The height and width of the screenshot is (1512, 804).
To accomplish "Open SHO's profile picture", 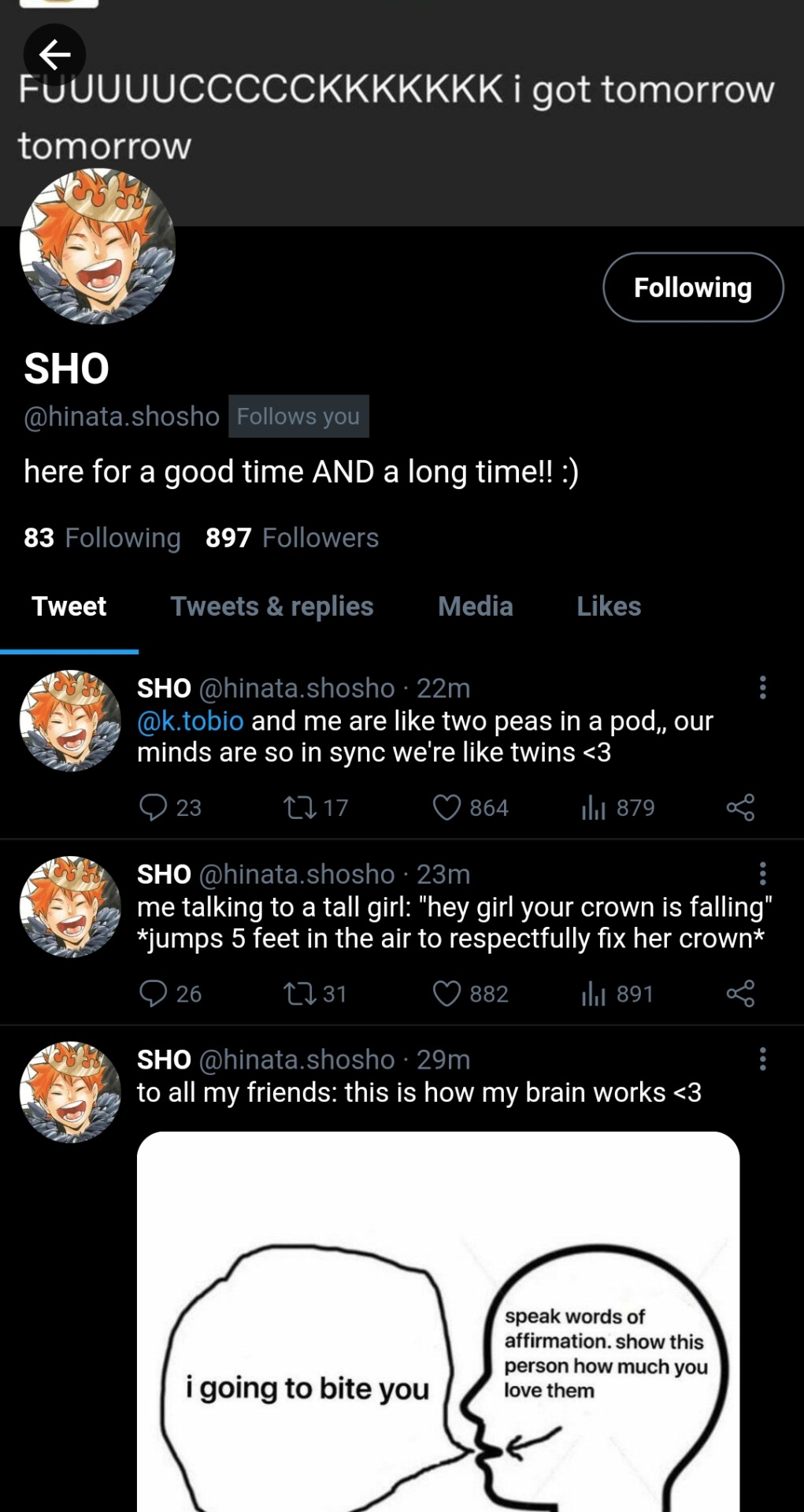I will (x=97, y=246).
